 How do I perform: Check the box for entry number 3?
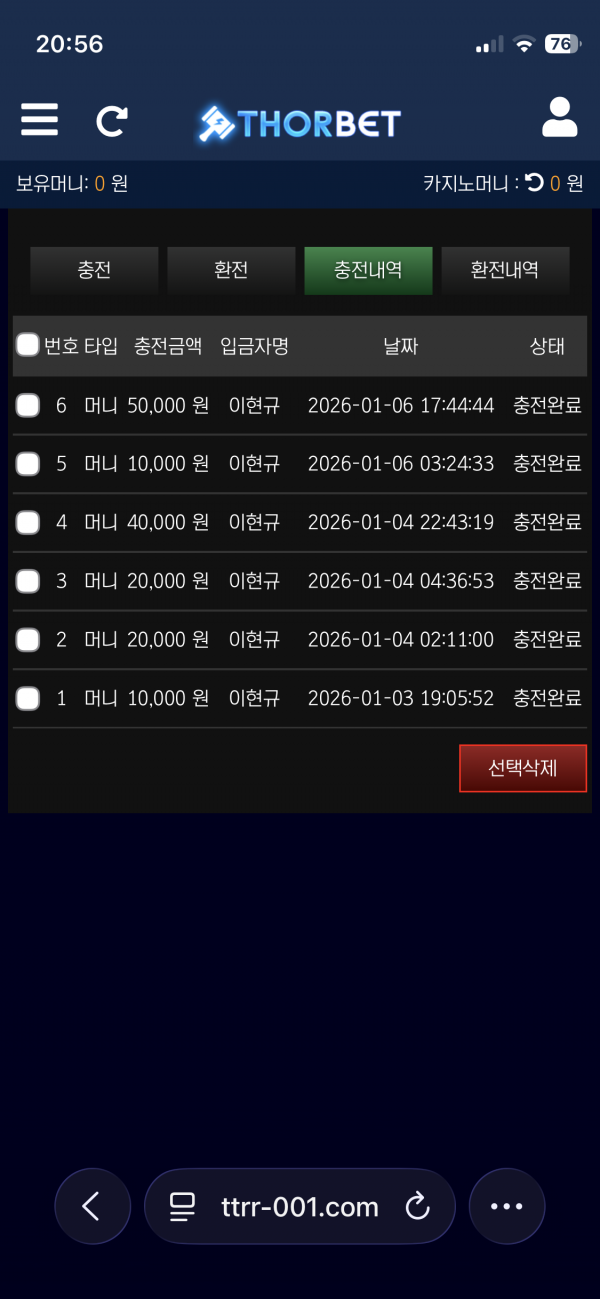[x=28, y=581]
